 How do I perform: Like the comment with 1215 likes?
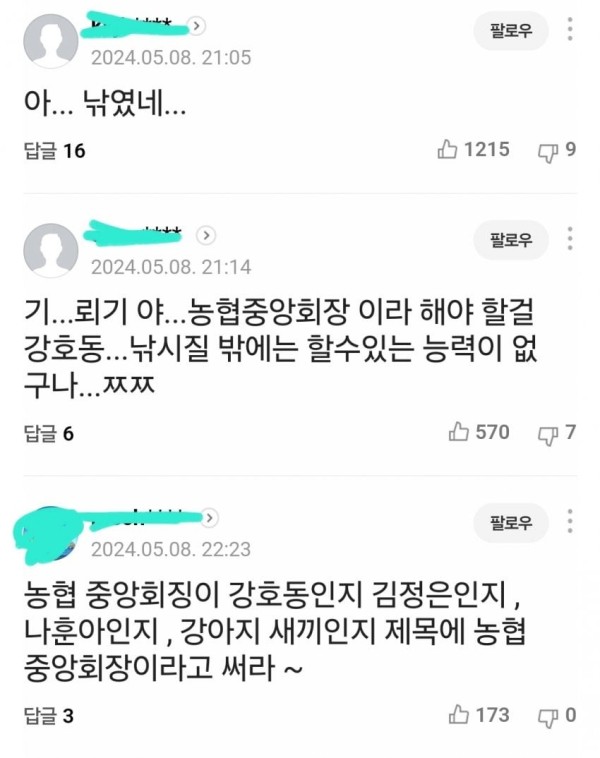coord(448,150)
